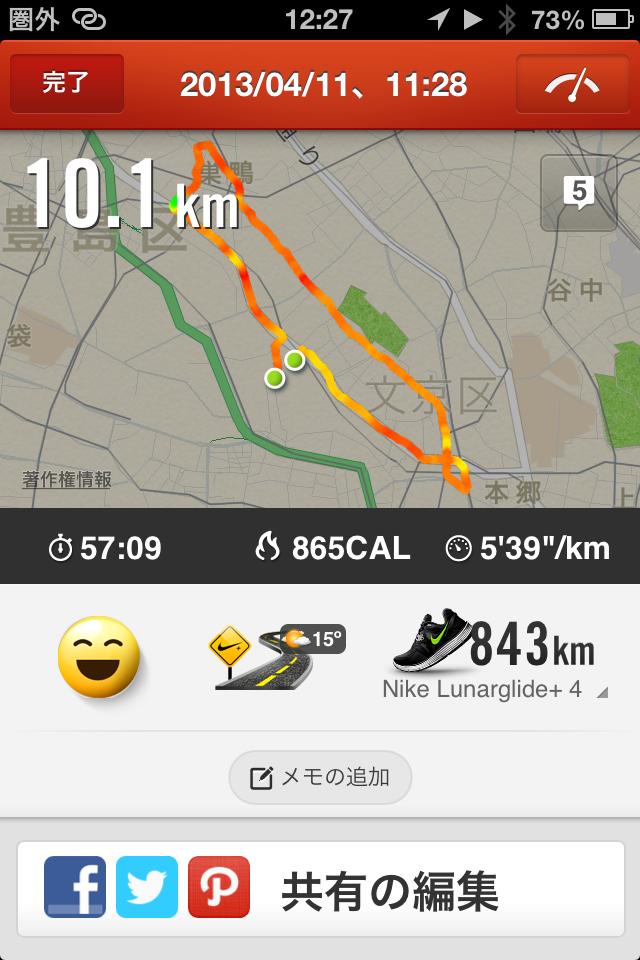Edit the road terrain setting
The height and width of the screenshot is (960, 640).
pyautogui.click(x=264, y=657)
